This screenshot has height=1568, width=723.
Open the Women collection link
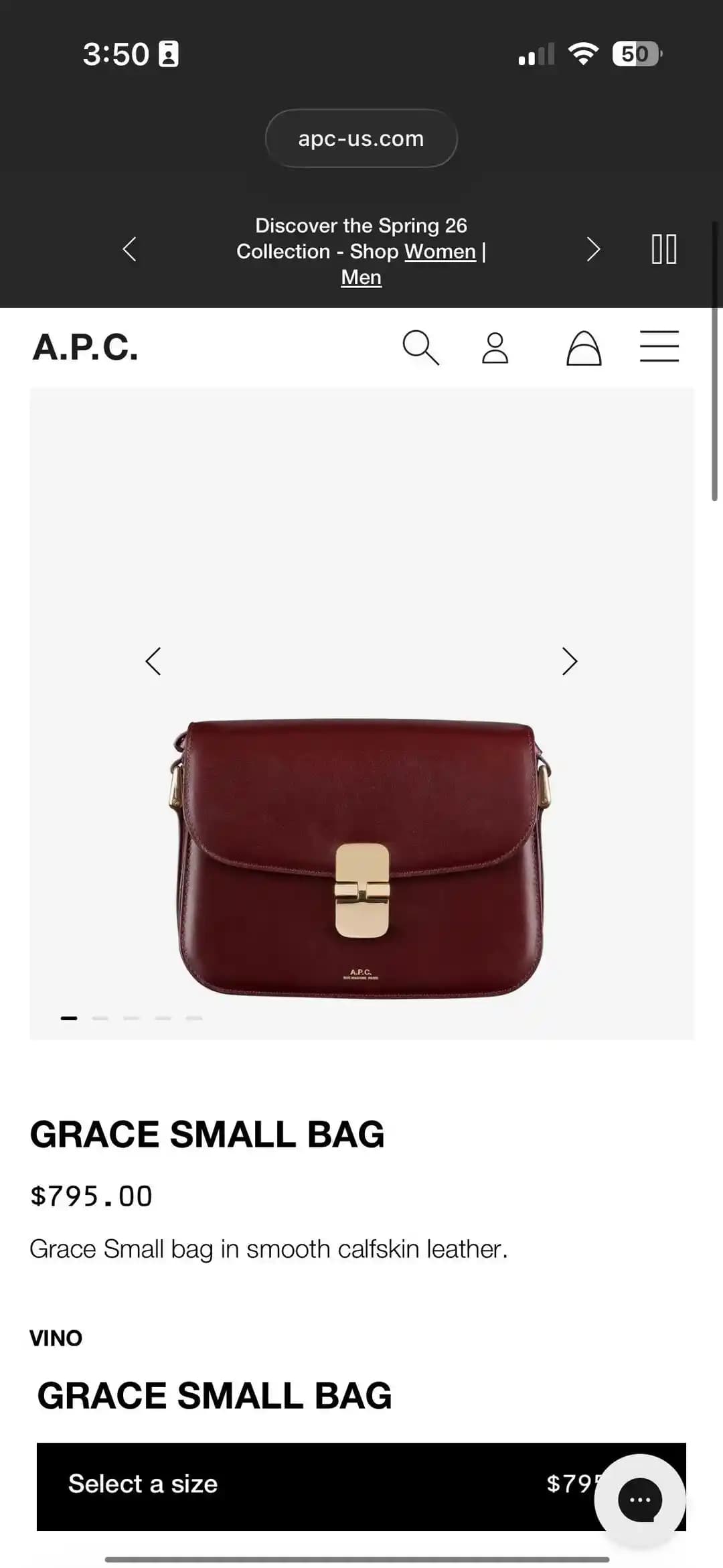[439, 251]
